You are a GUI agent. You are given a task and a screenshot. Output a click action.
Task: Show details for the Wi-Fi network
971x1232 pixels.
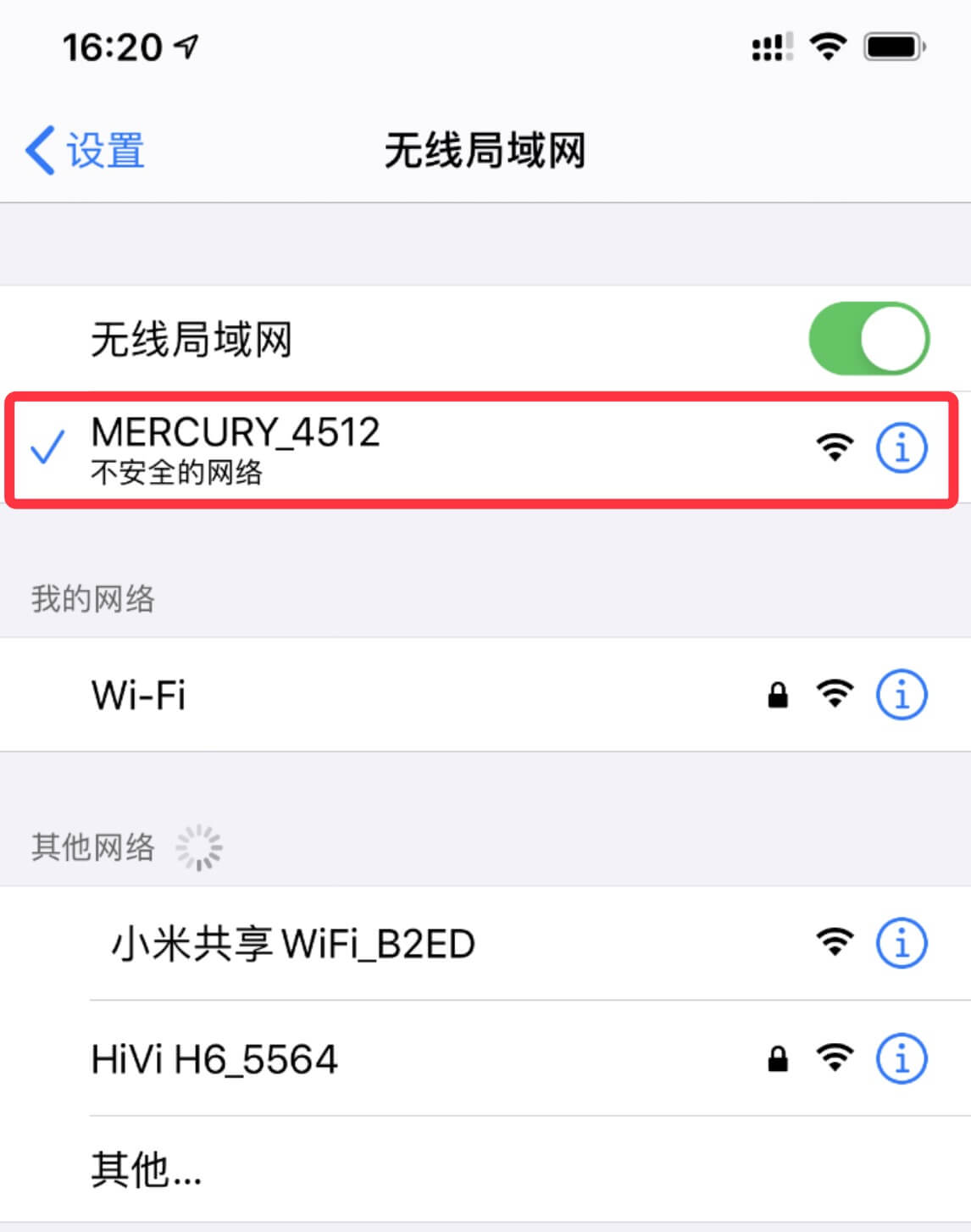click(x=902, y=695)
